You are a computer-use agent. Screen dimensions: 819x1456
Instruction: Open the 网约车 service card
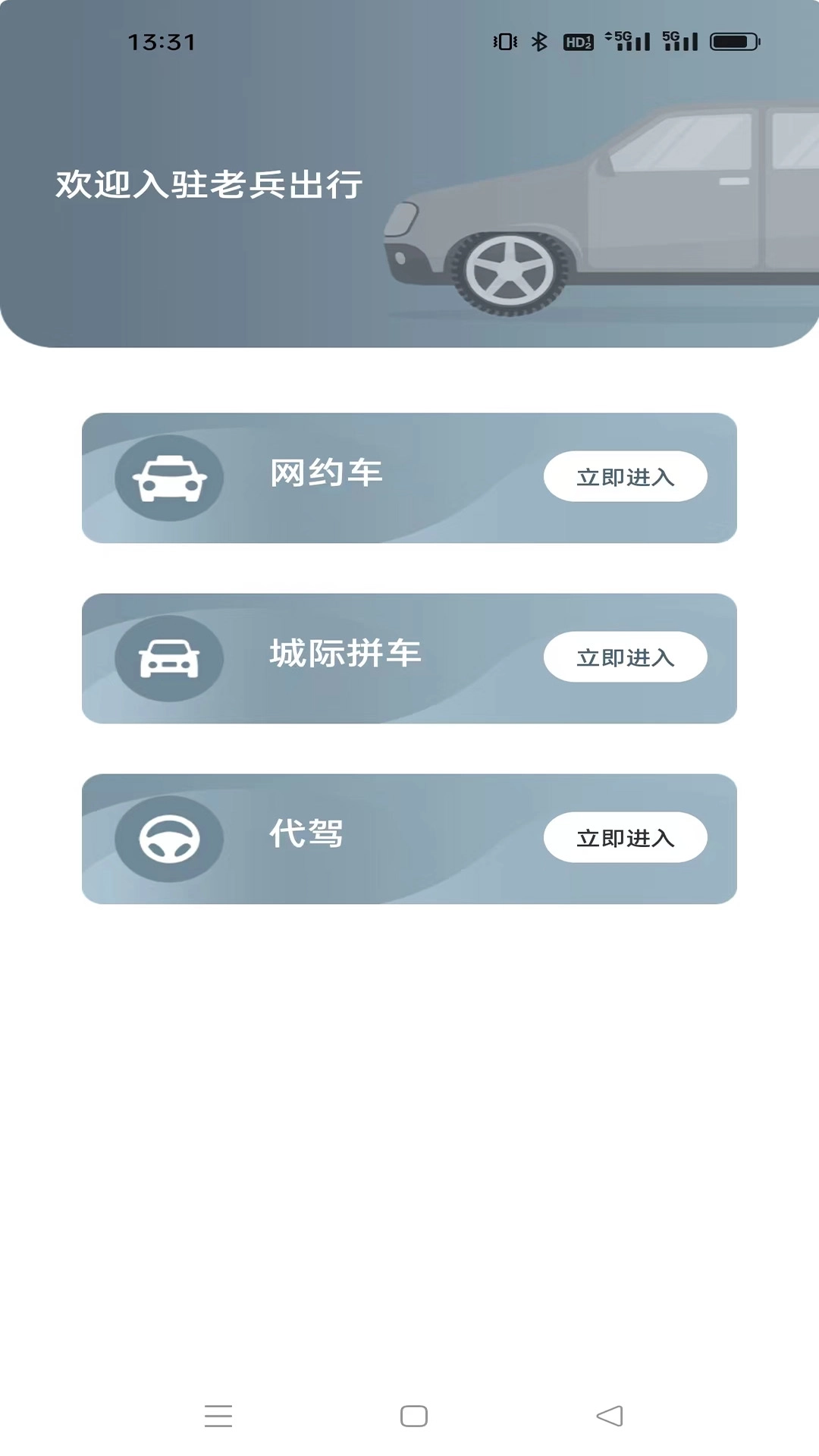coord(624,476)
